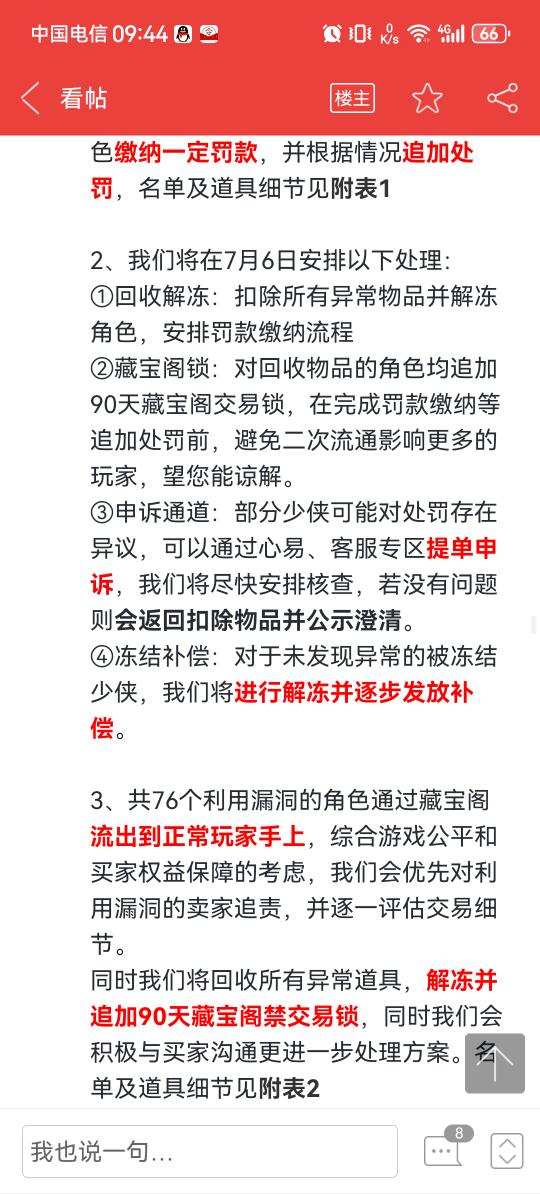540x1194 pixels.
Task: Open the 我也说一句 comment box
Action: coord(209,1151)
